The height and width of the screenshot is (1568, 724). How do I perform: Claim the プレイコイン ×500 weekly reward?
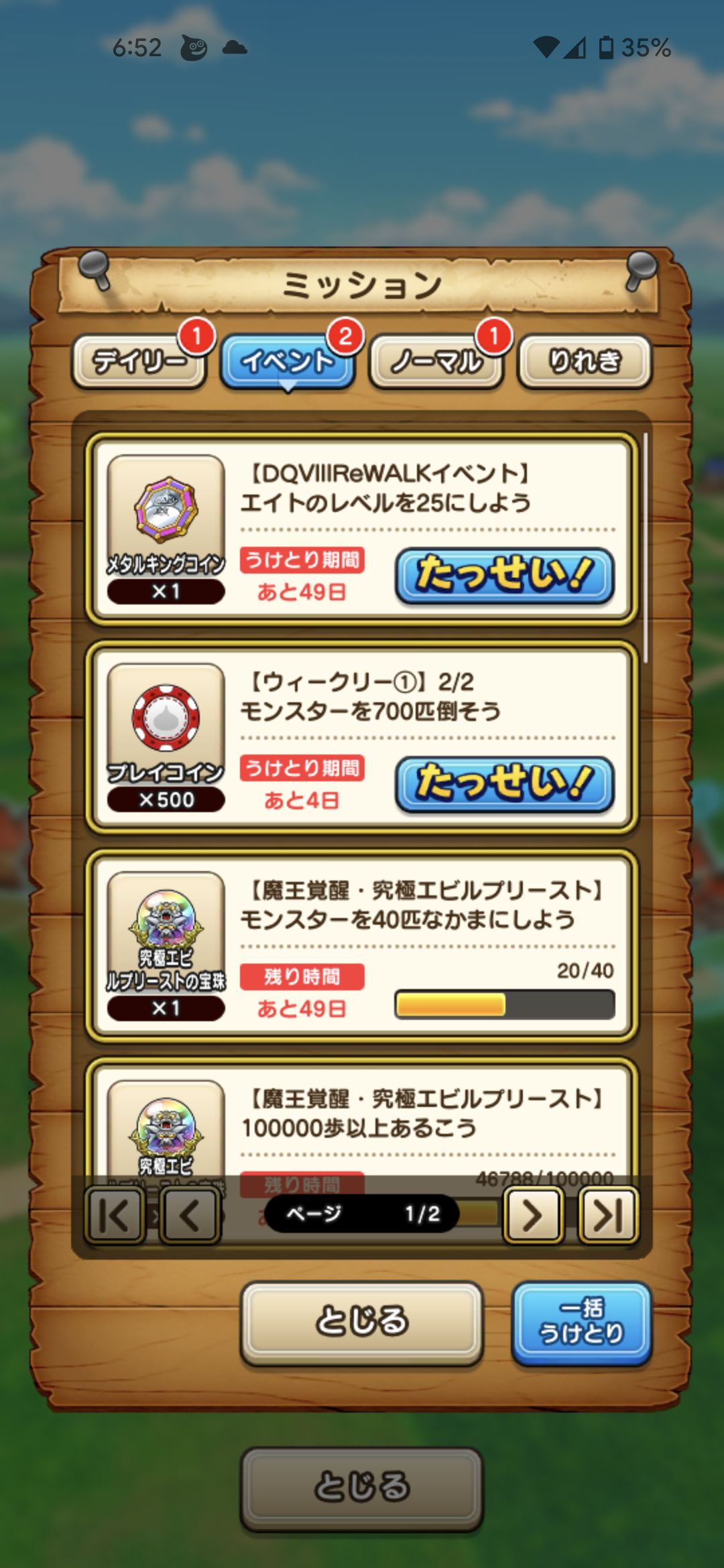505,784
